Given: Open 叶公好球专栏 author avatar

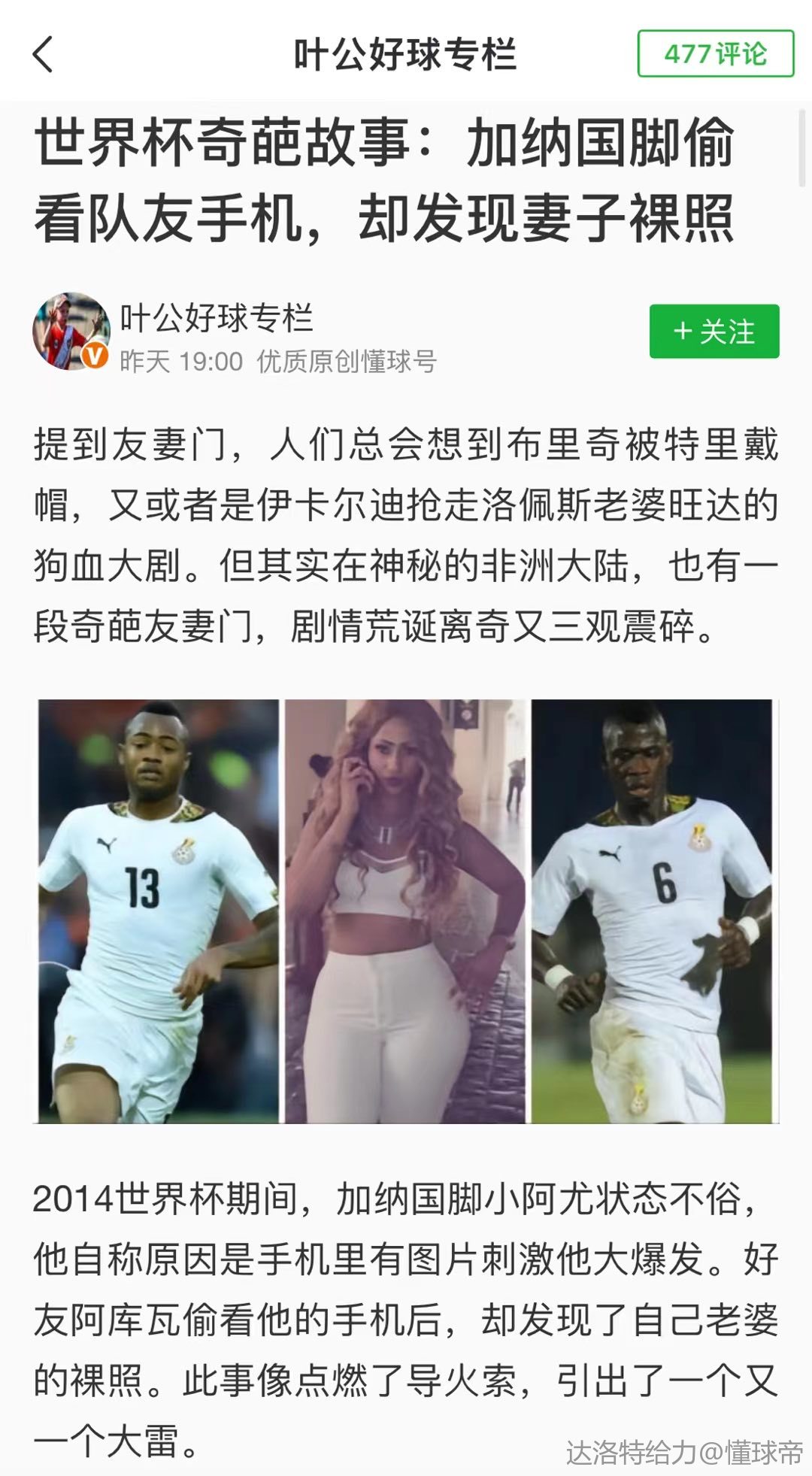Looking at the screenshot, I should coord(71,332).
